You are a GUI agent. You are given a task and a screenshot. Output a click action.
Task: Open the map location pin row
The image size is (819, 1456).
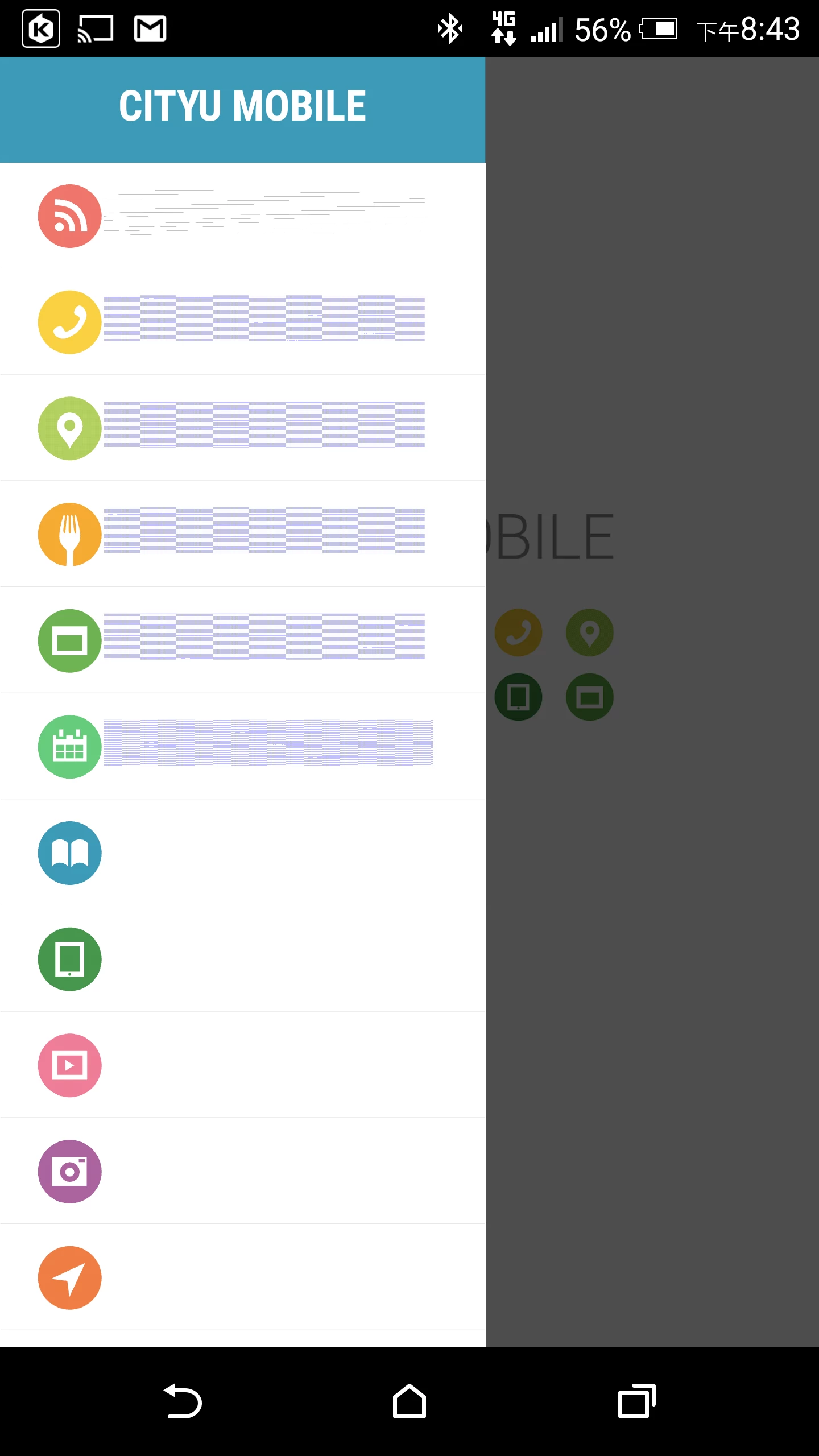coord(242,428)
